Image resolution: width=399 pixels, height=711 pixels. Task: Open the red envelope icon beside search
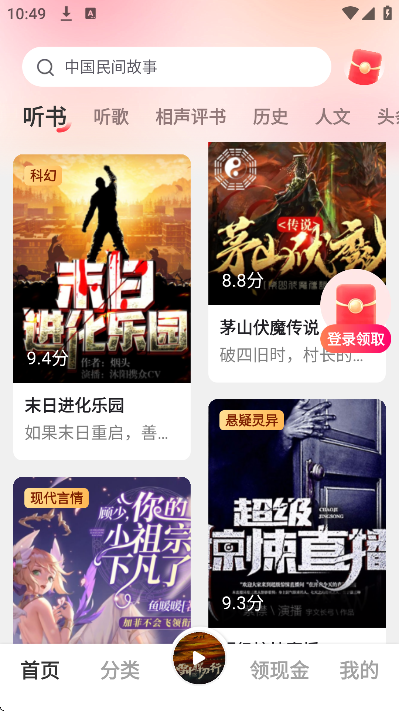pyautogui.click(x=365, y=67)
